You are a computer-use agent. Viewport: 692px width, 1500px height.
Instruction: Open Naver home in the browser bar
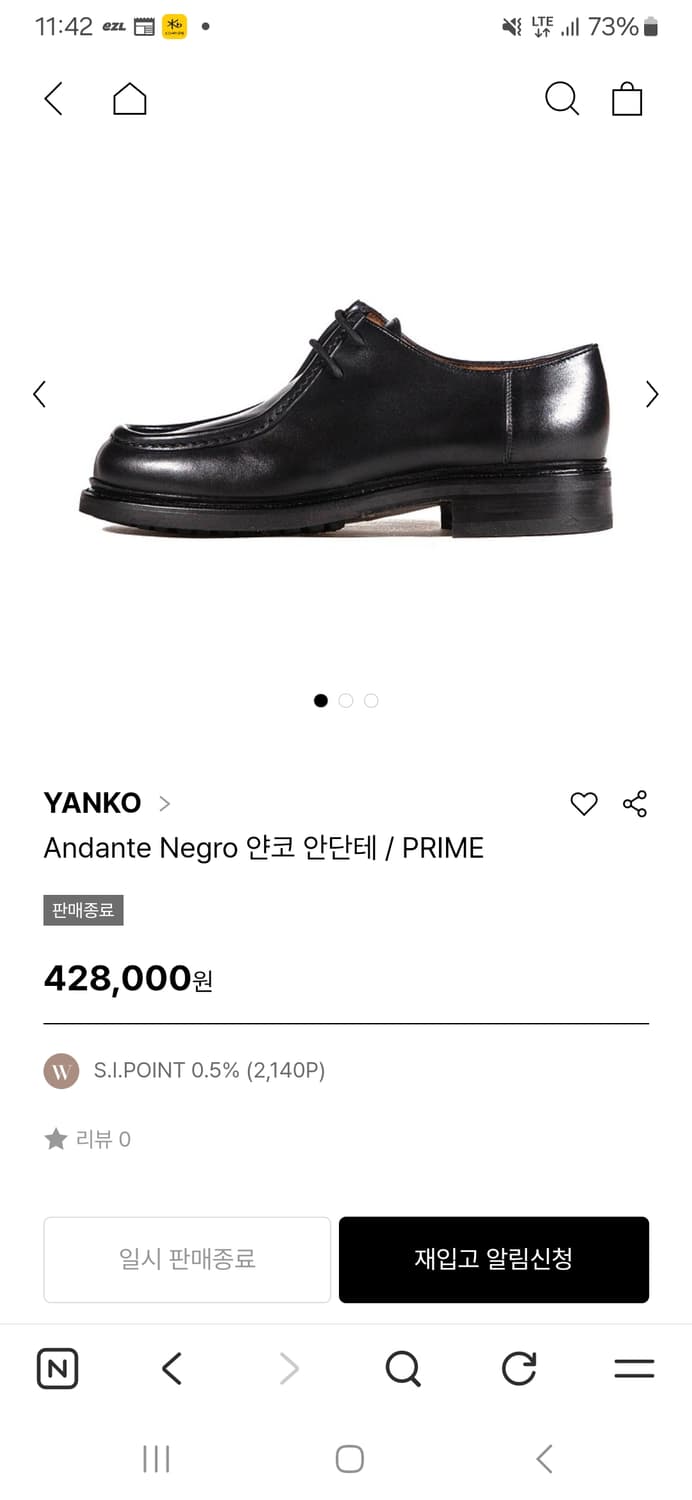click(57, 1369)
